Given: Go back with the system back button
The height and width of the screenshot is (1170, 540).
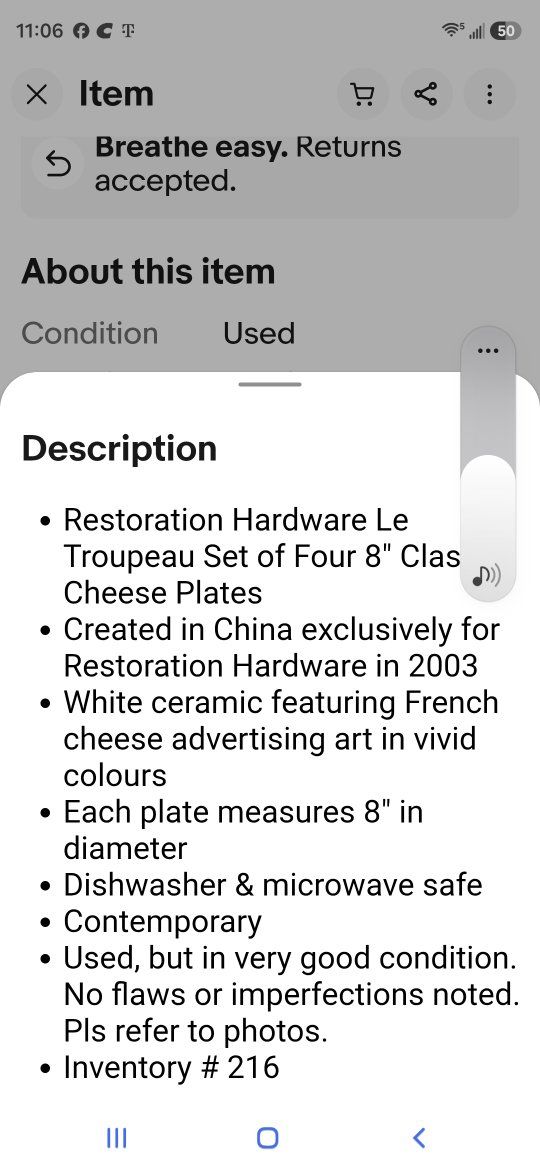Looking at the screenshot, I should coord(419,1137).
